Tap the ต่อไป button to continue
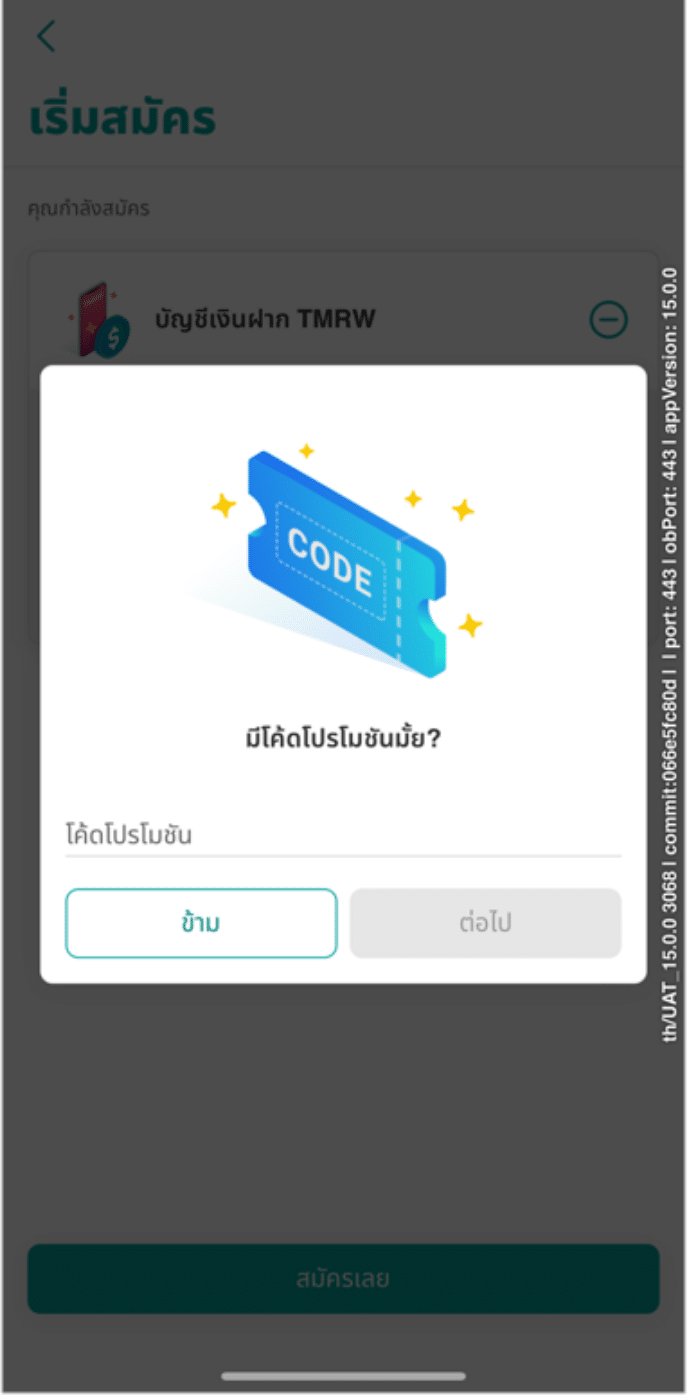 point(485,923)
